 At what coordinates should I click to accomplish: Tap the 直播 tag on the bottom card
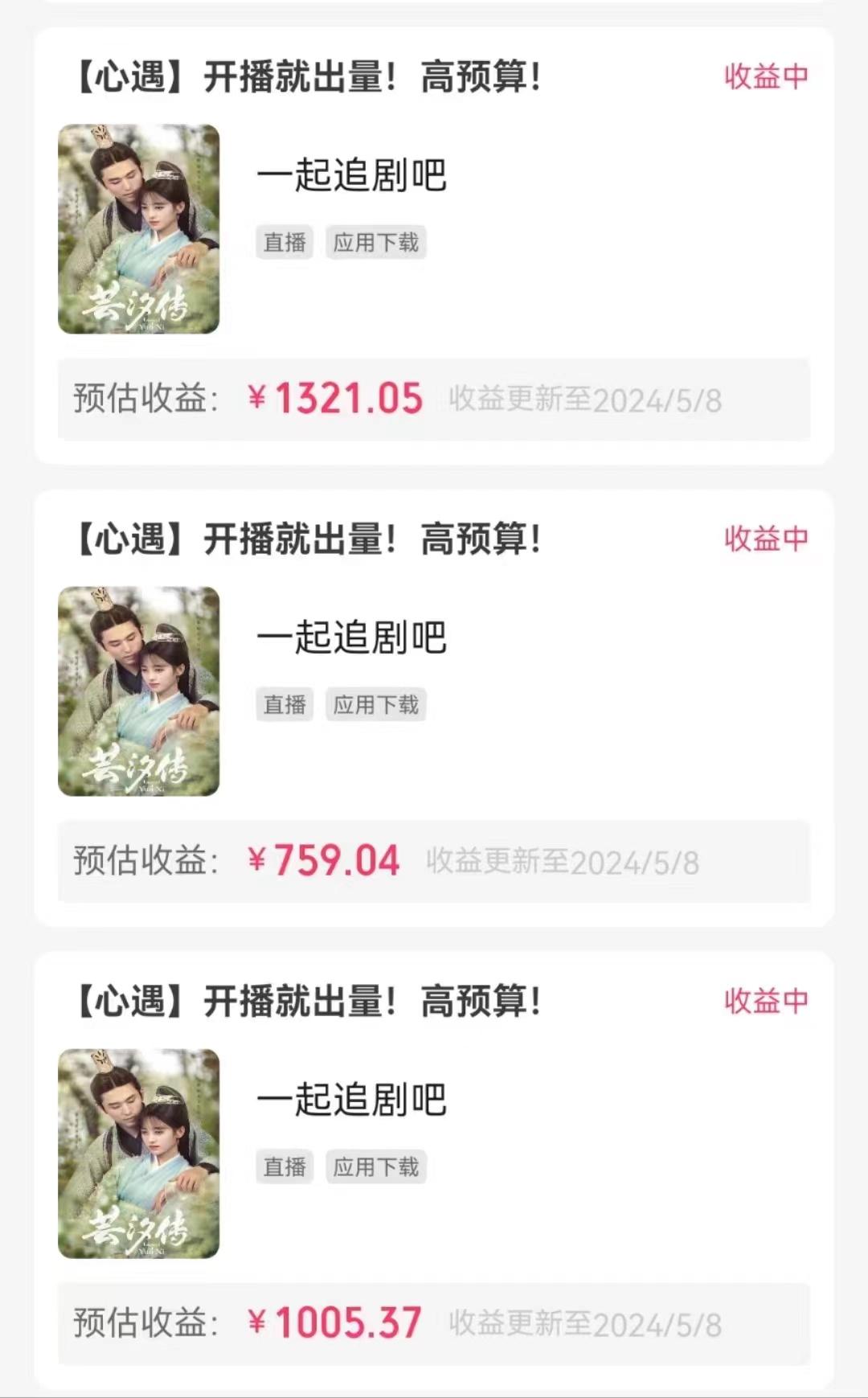(x=284, y=1167)
